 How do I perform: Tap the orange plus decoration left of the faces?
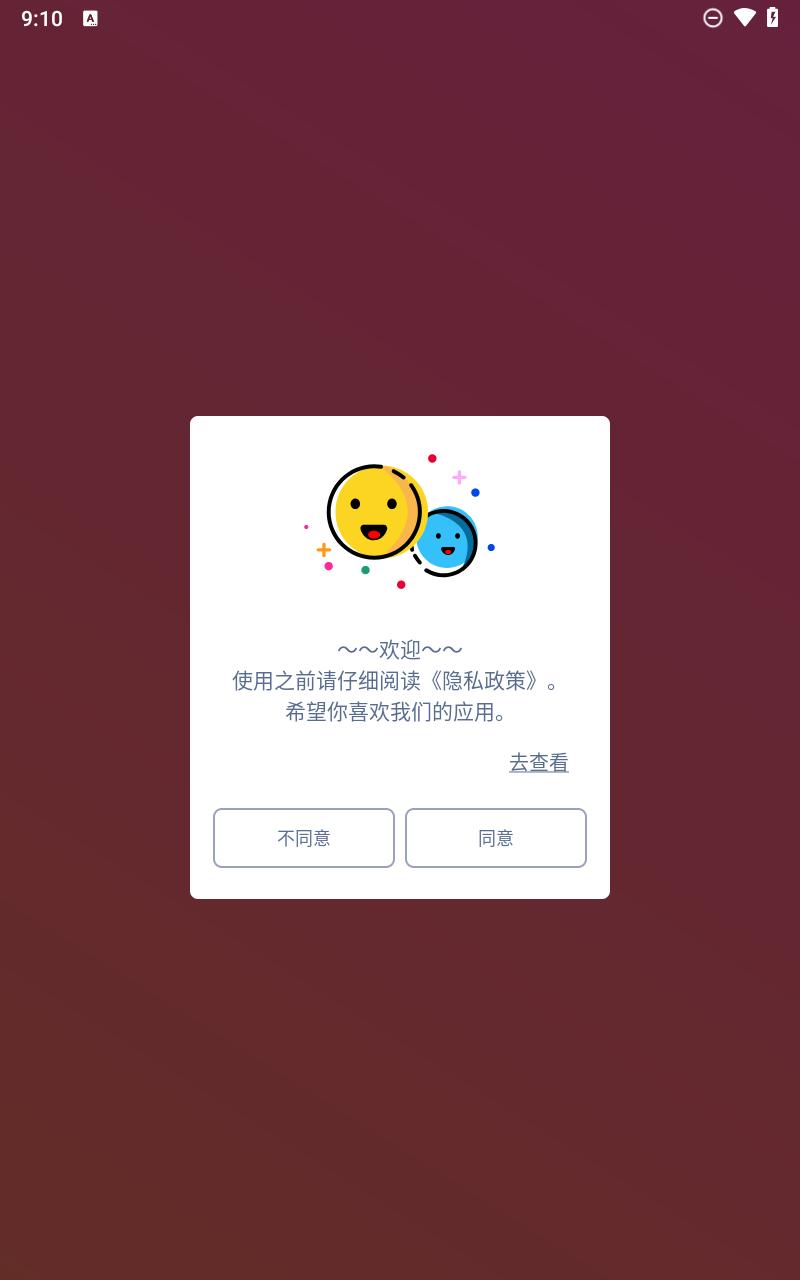324,549
